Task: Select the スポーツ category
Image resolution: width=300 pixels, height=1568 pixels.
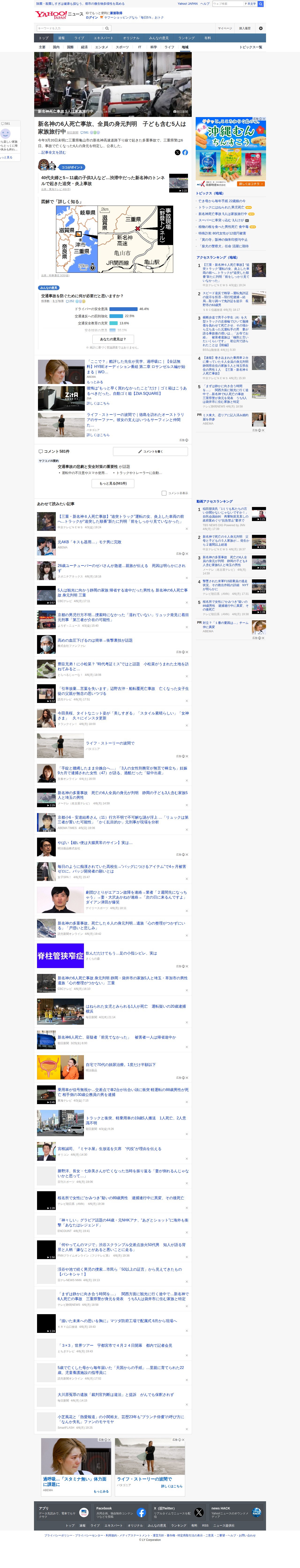Action: 122,47
